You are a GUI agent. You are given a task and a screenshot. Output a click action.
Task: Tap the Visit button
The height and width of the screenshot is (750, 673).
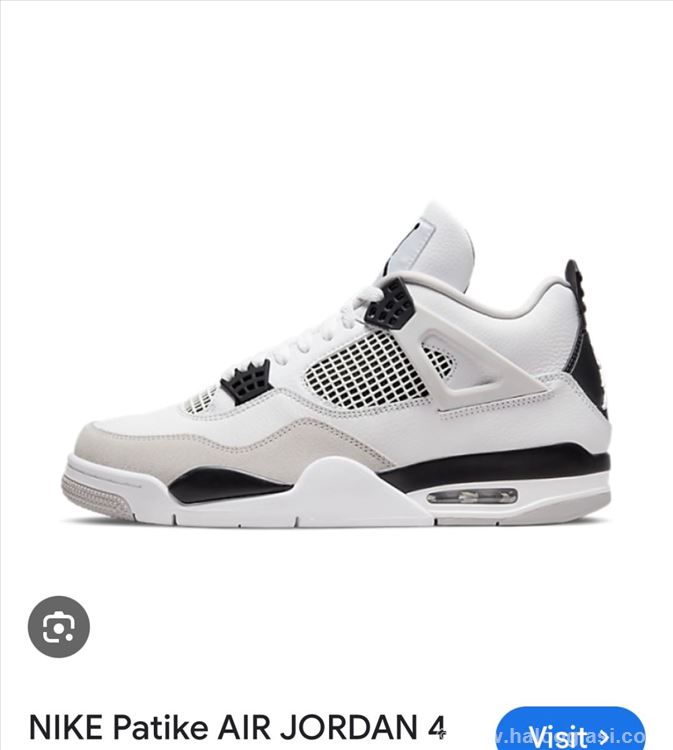point(570,732)
